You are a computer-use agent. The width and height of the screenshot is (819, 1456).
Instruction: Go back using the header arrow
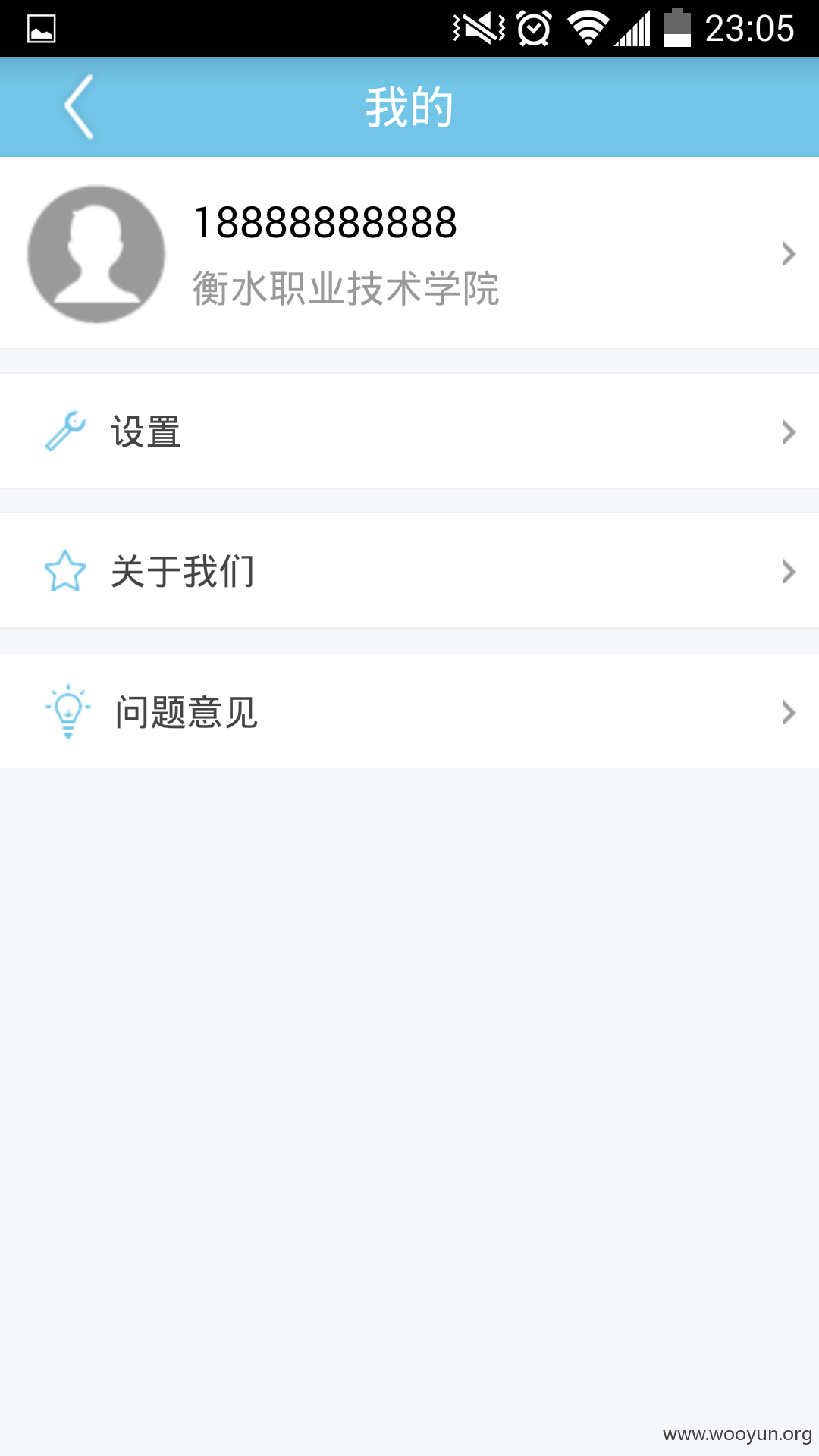tap(79, 107)
